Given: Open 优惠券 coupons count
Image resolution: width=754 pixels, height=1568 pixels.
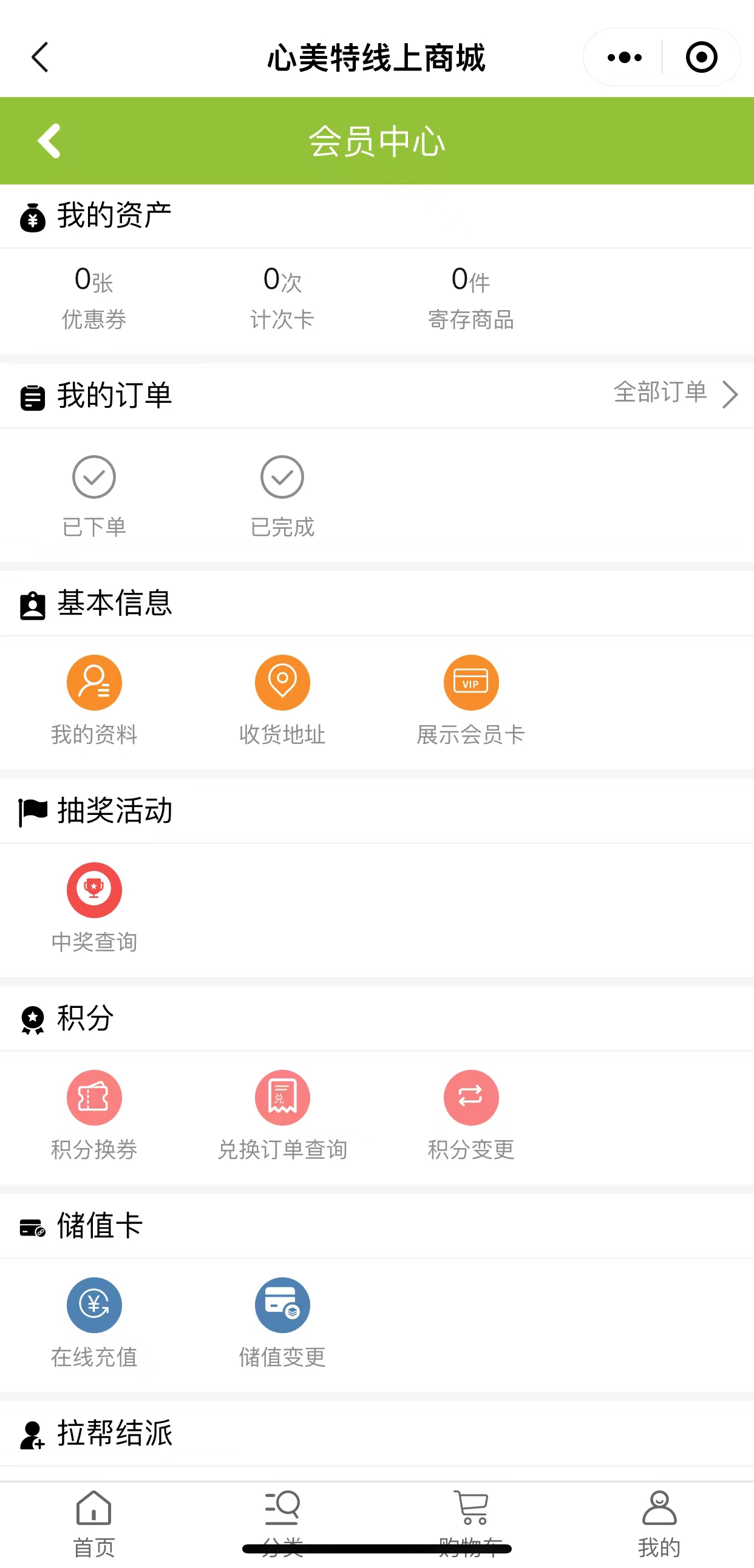Looking at the screenshot, I should 93,298.
